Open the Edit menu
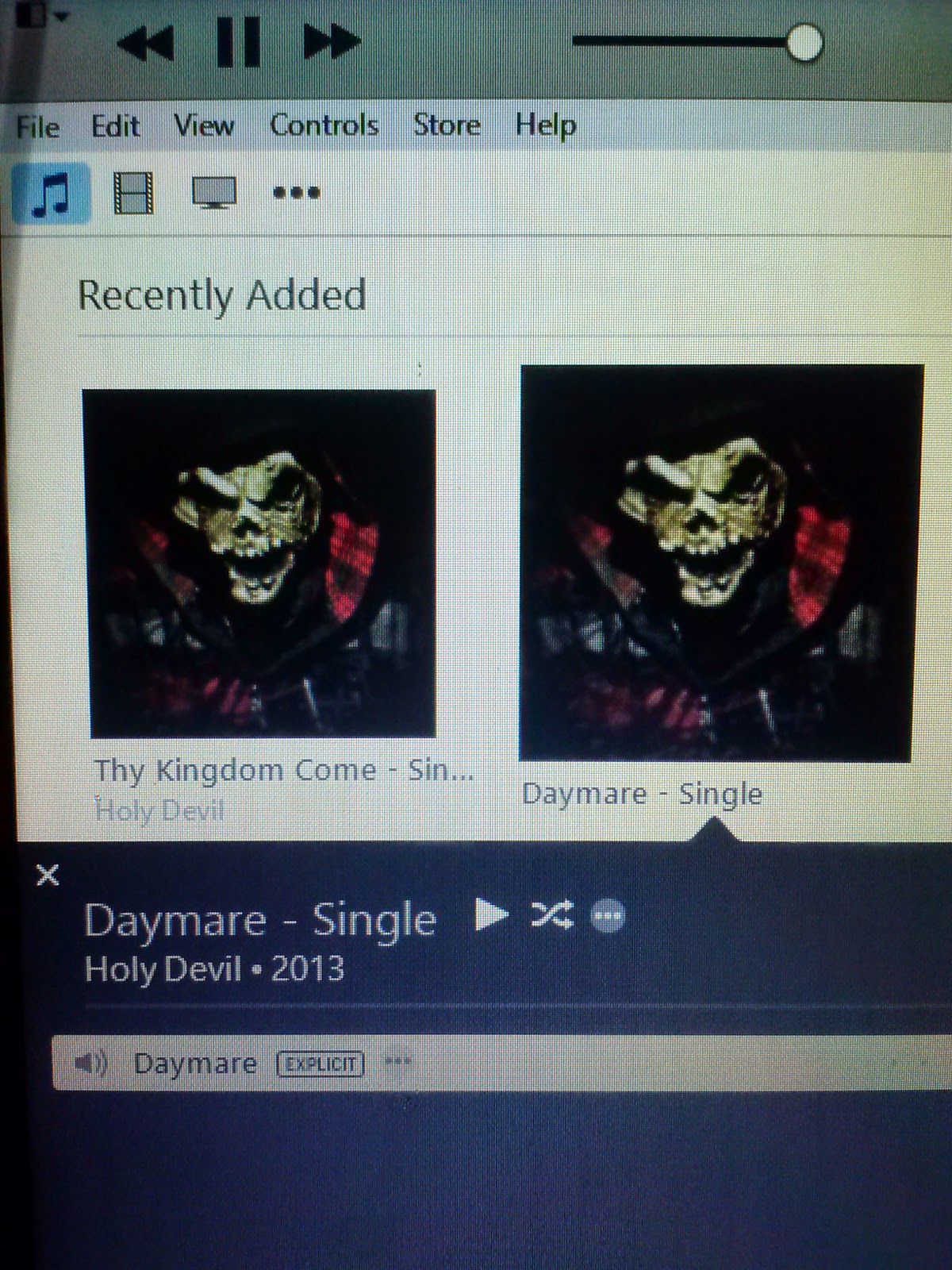This screenshot has width=952, height=1270. [x=115, y=126]
